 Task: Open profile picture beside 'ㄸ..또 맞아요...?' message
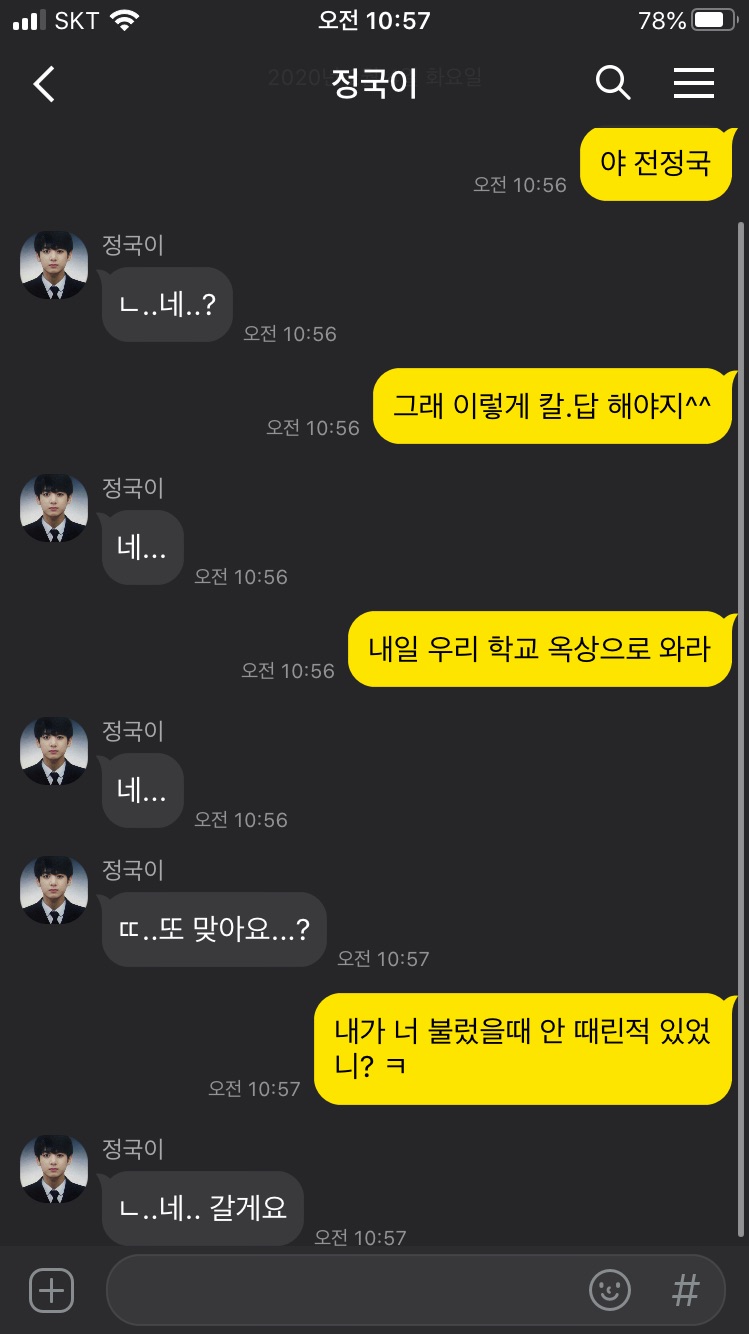54,890
